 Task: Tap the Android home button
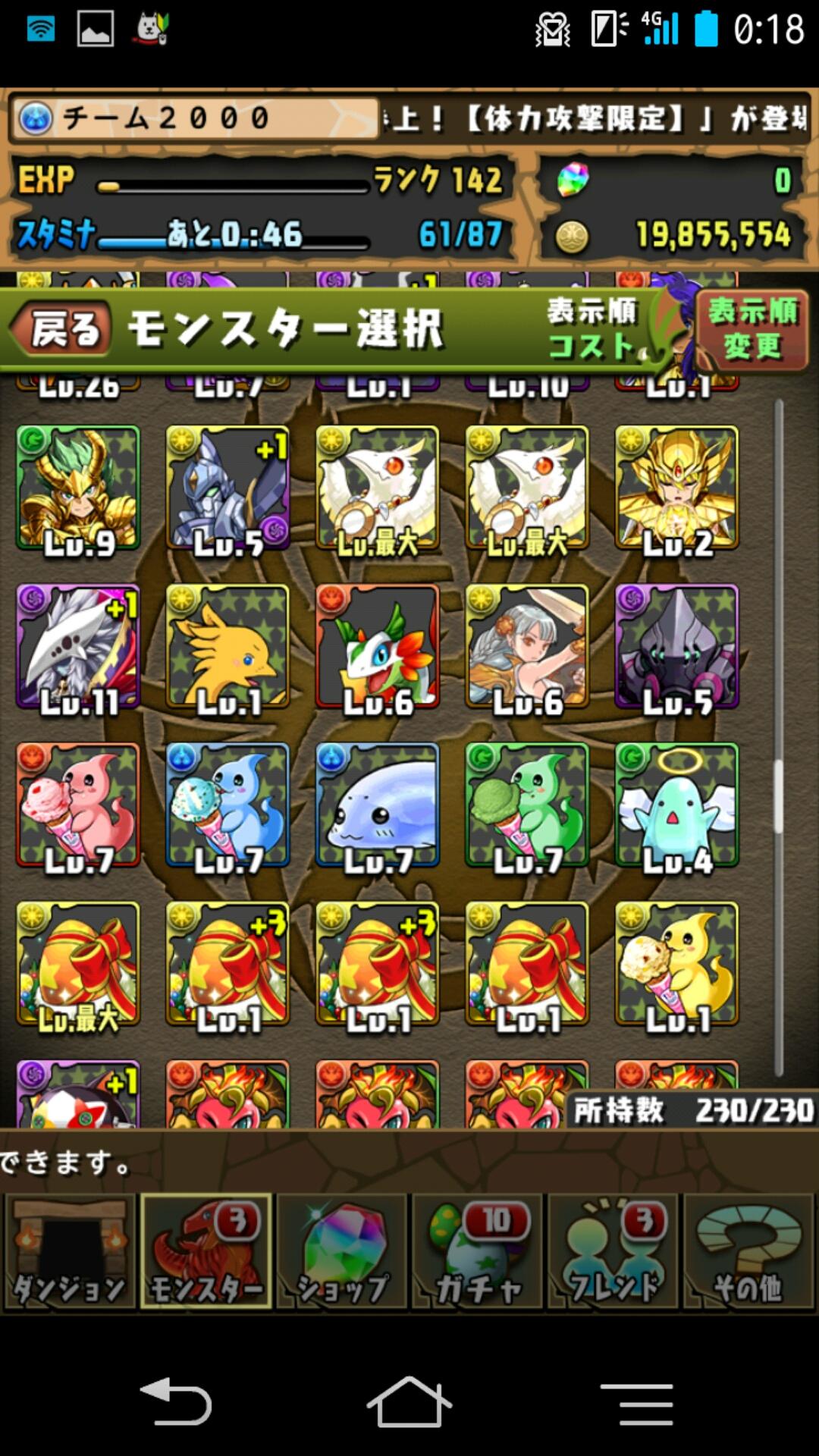409,1403
